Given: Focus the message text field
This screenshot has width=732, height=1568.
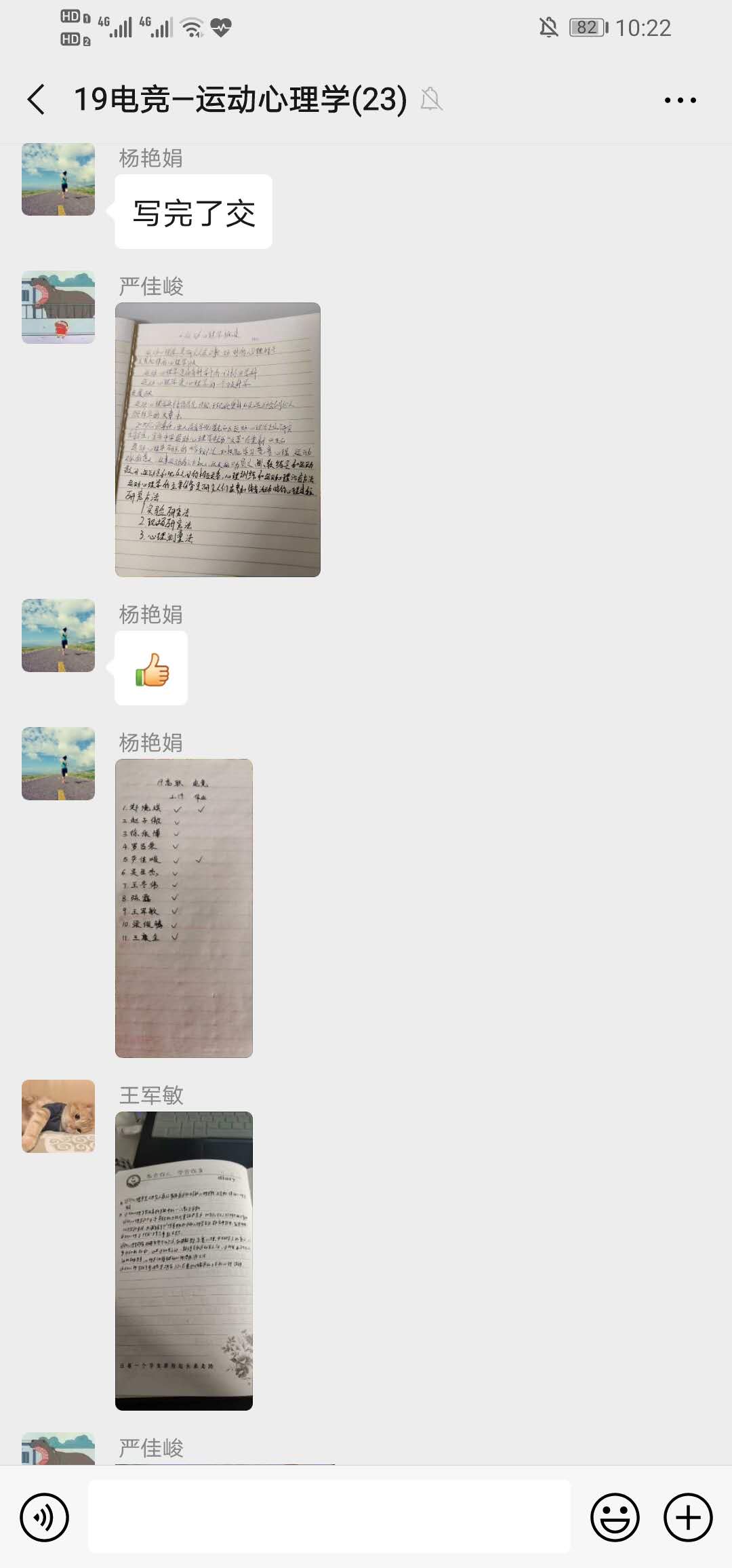Looking at the screenshot, I should 329,1517.
